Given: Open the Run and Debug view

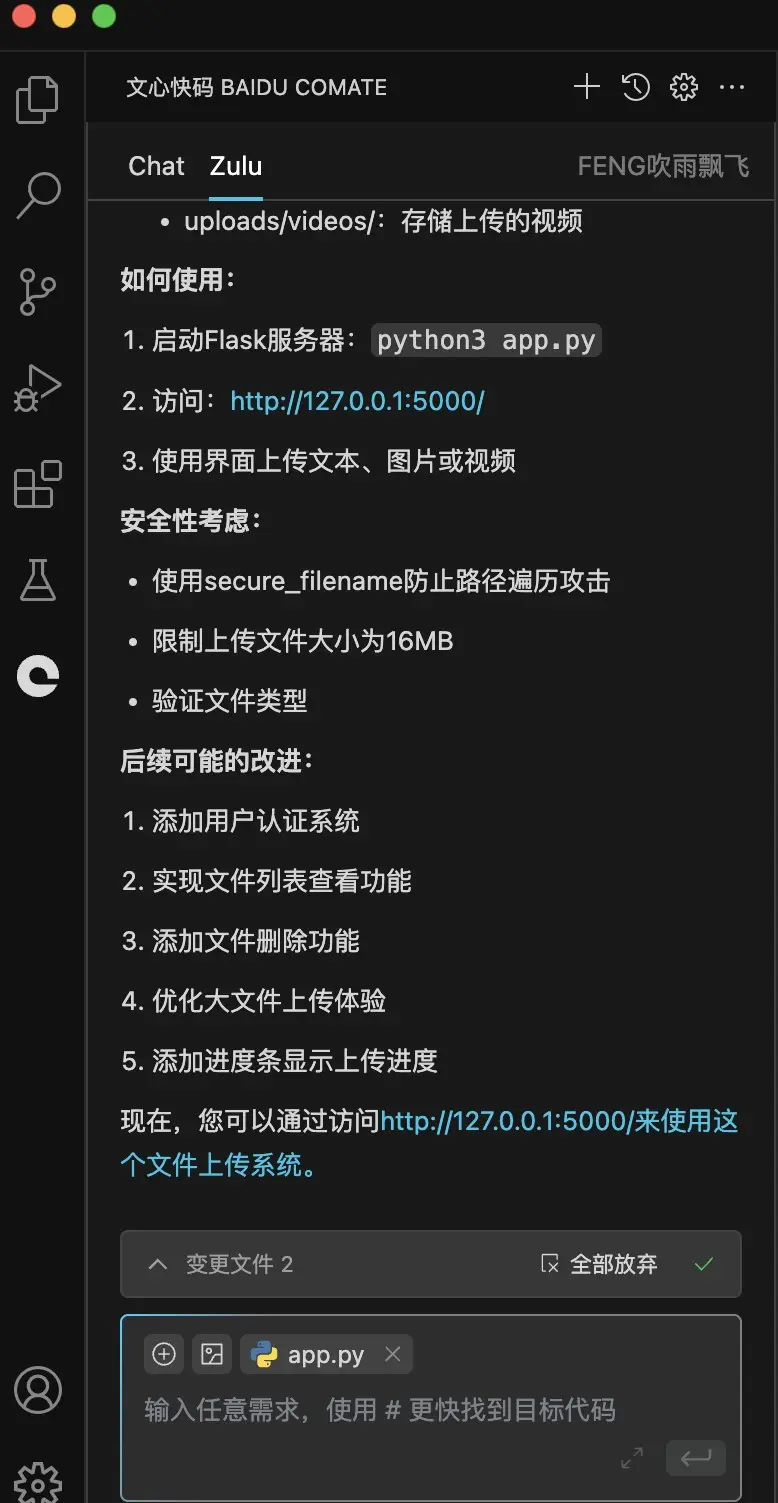Looking at the screenshot, I should [37, 388].
